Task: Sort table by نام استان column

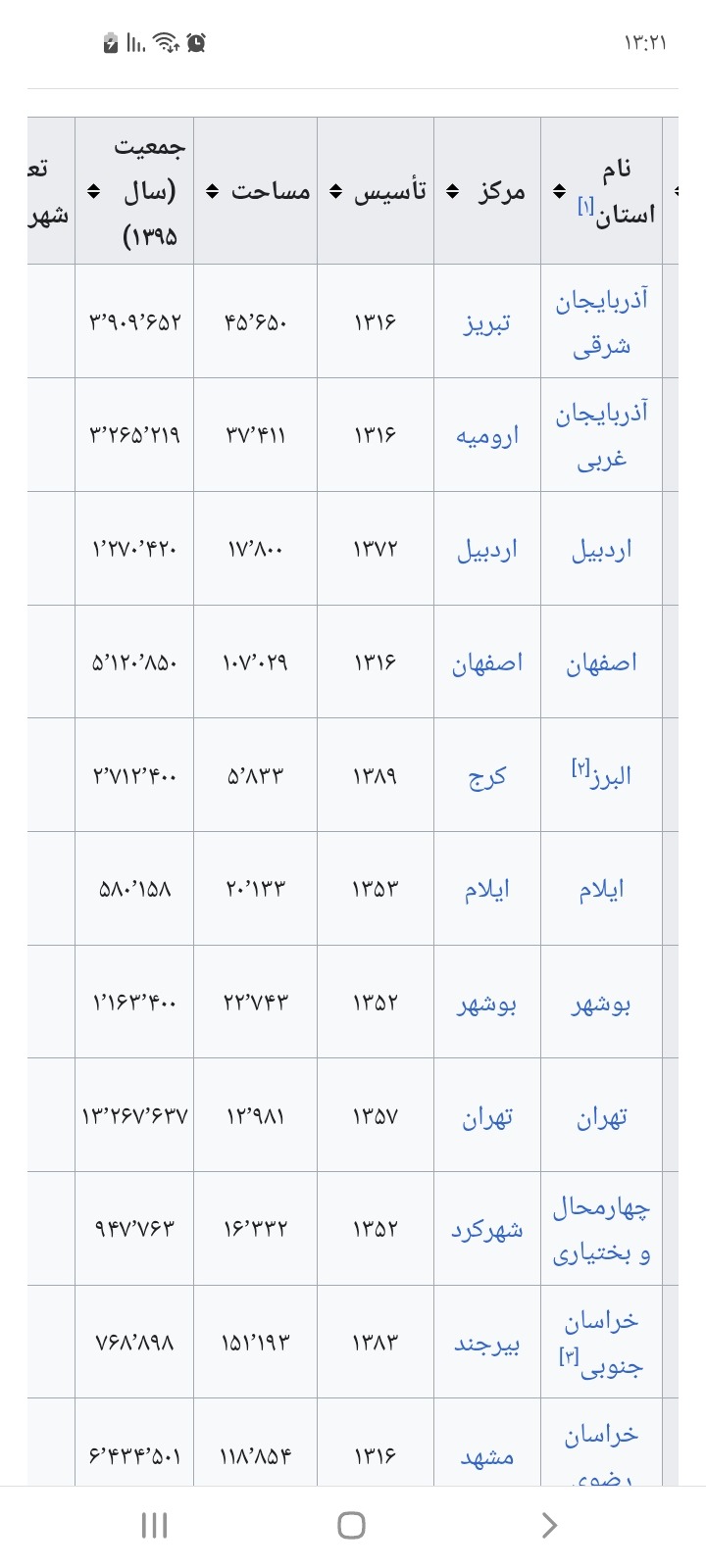Action: pyautogui.click(x=559, y=191)
